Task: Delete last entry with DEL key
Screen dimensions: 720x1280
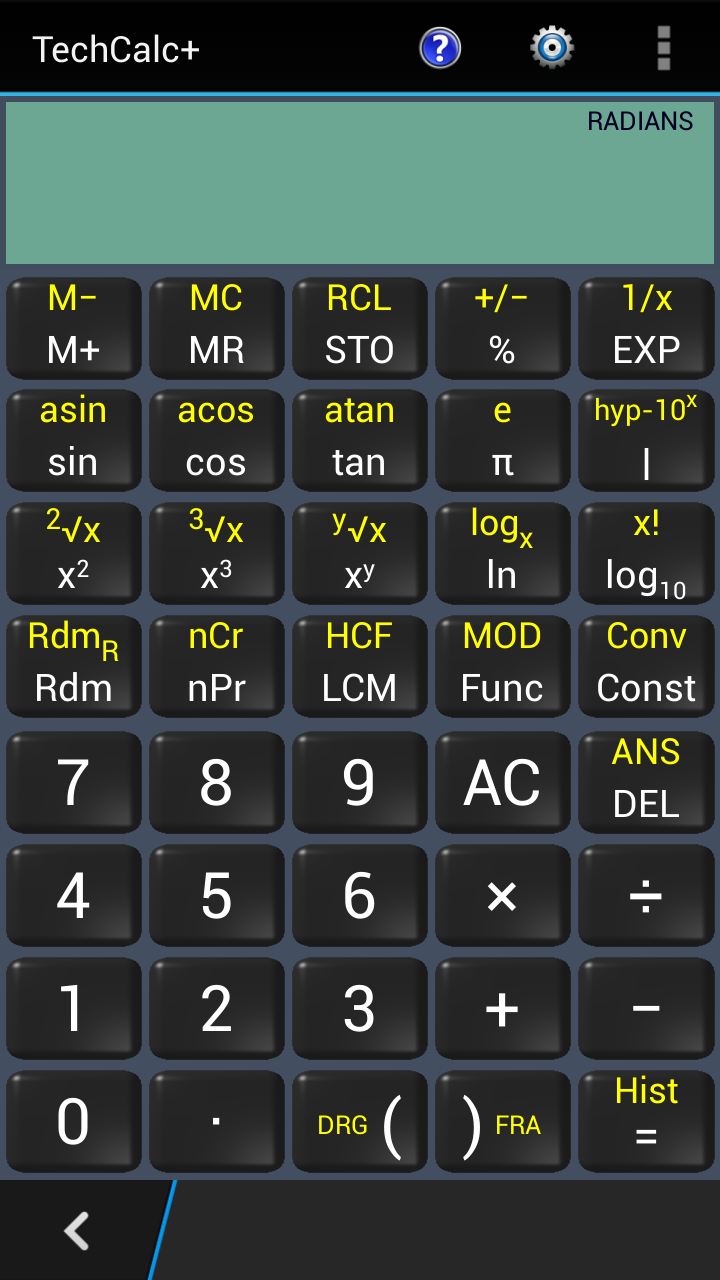Action: (646, 782)
